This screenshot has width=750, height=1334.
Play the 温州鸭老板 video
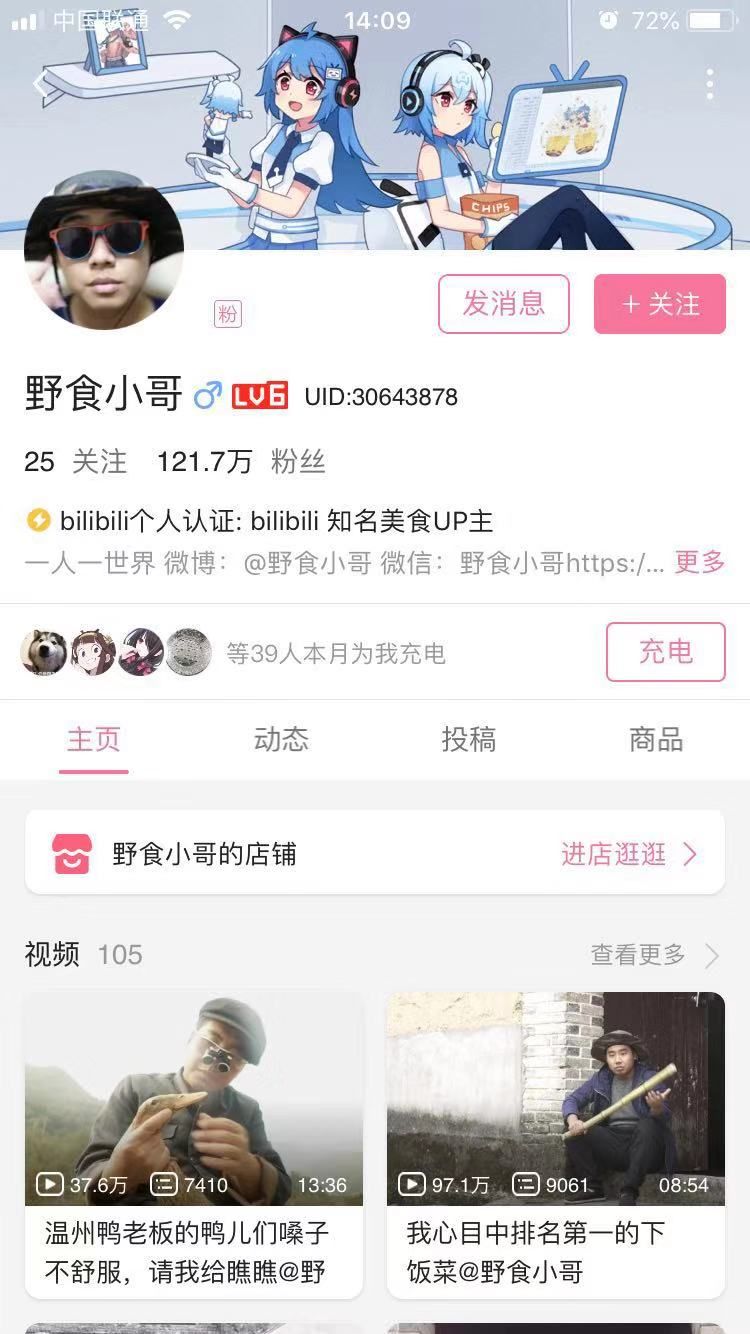point(194,1100)
